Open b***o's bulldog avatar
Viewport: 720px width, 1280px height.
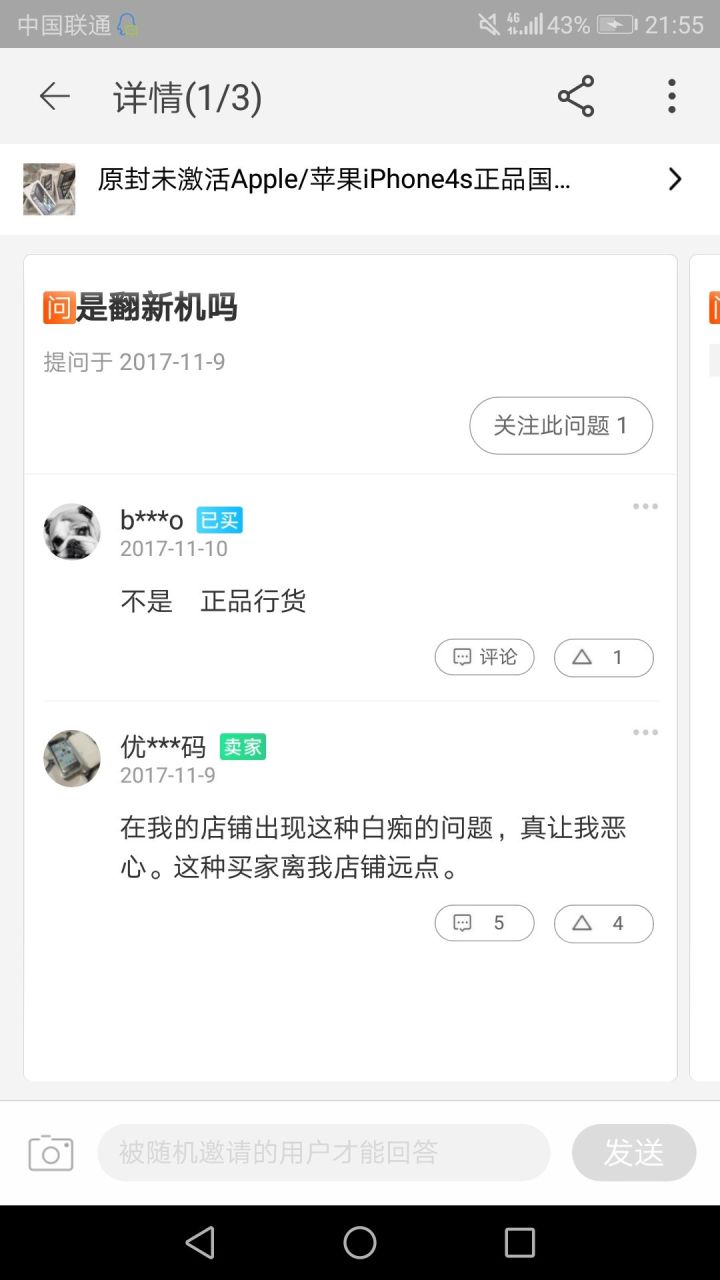point(72,532)
